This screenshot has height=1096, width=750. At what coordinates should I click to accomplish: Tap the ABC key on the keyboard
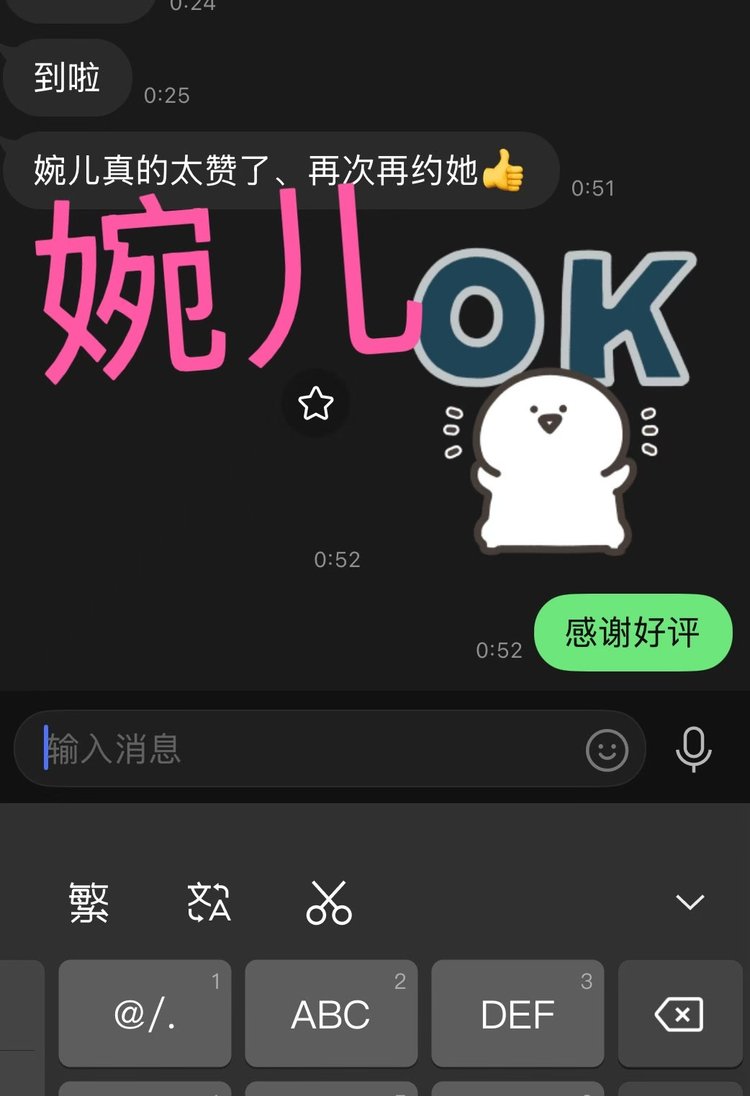331,1014
